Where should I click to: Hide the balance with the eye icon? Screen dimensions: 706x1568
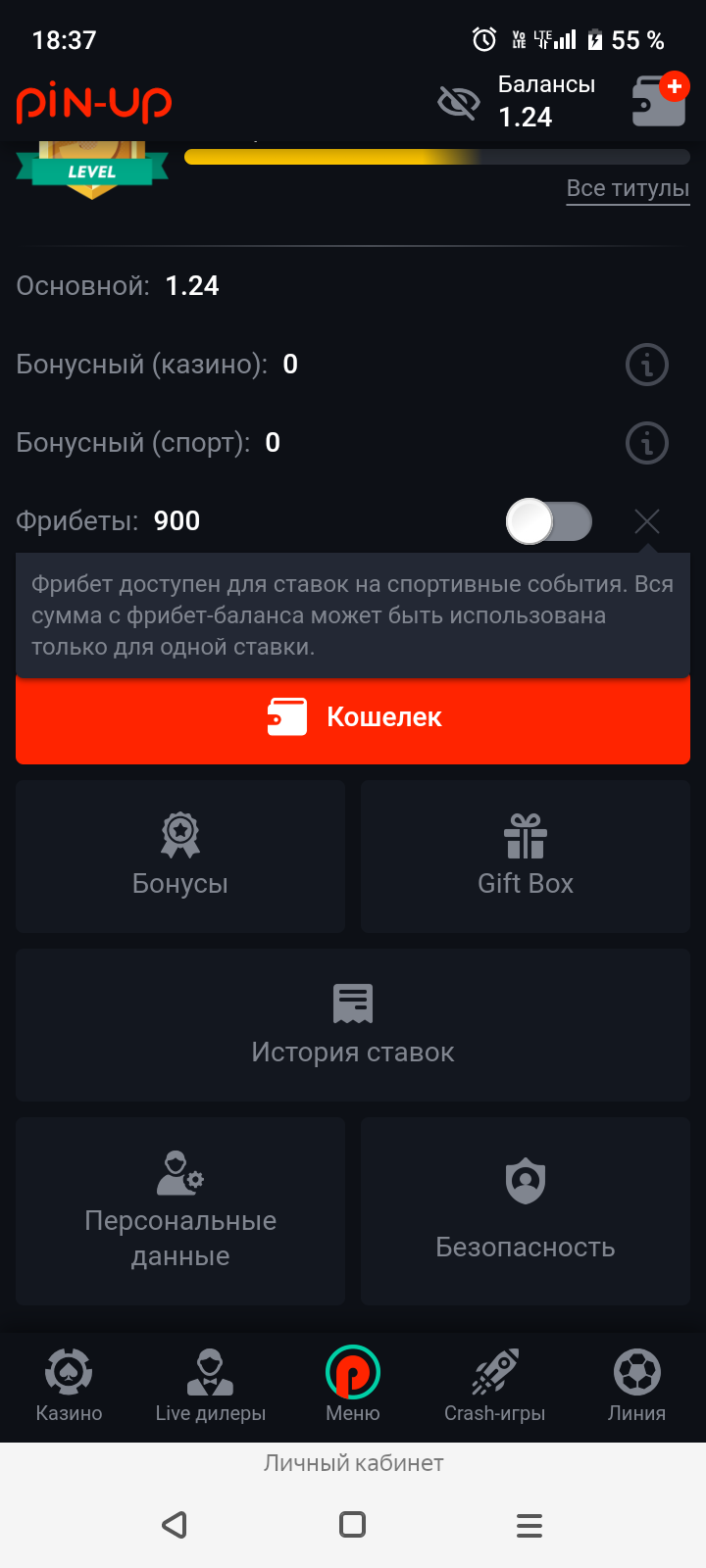point(458,102)
